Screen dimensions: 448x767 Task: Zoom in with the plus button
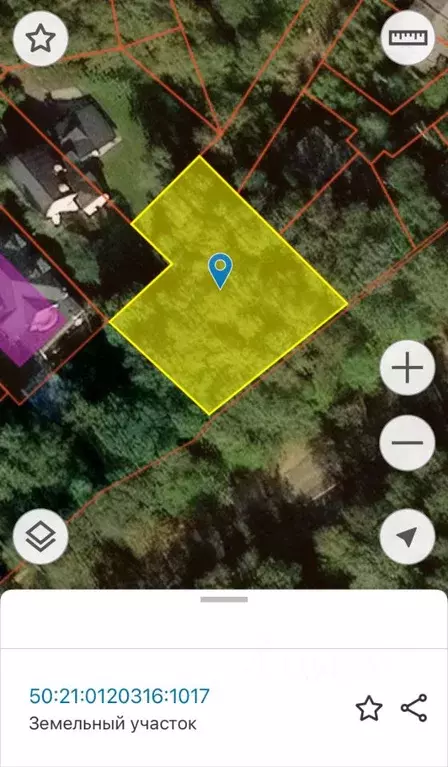(407, 367)
